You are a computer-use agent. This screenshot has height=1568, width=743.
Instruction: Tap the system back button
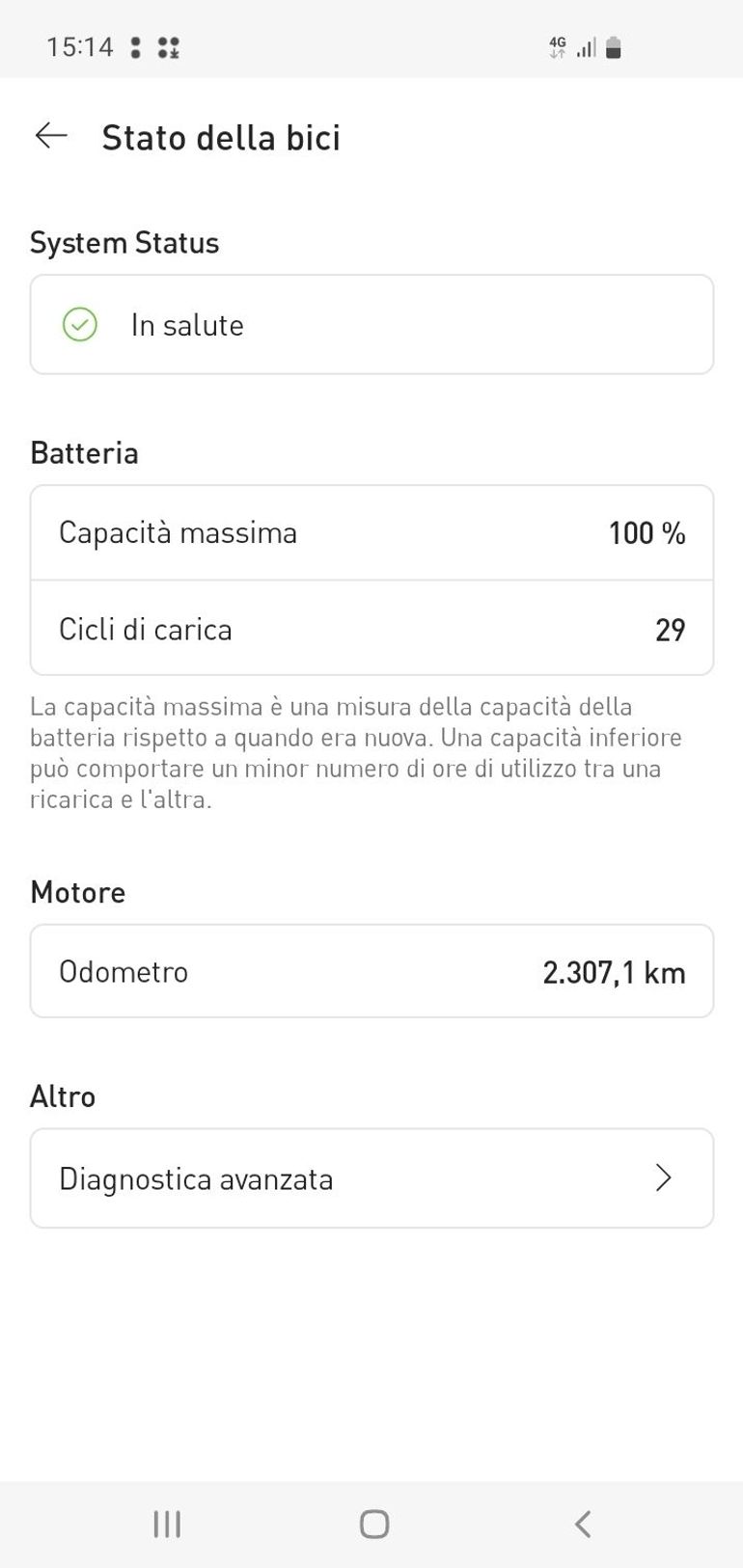pyautogui.click(x=582, y=1524)
